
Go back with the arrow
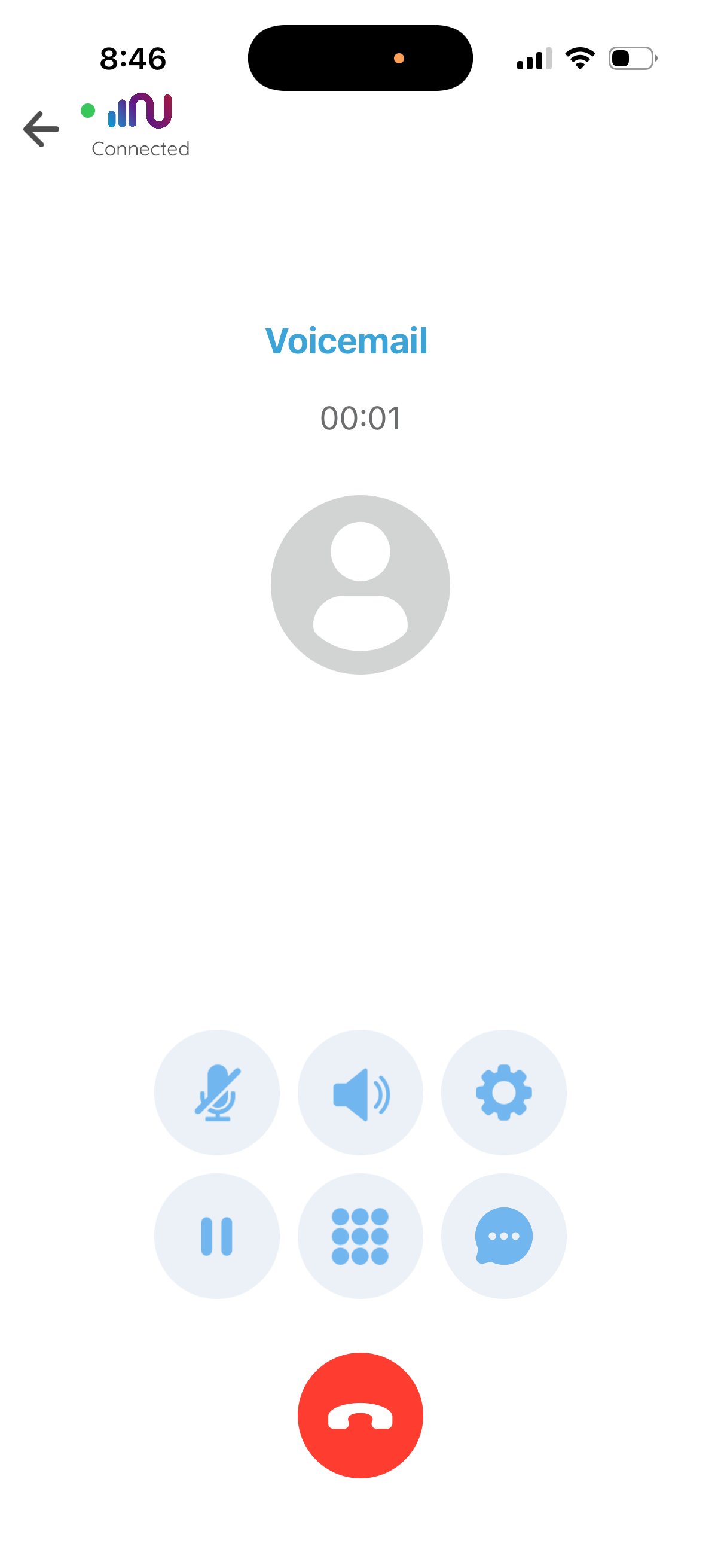pyautogui.click(x=40, y=129)
